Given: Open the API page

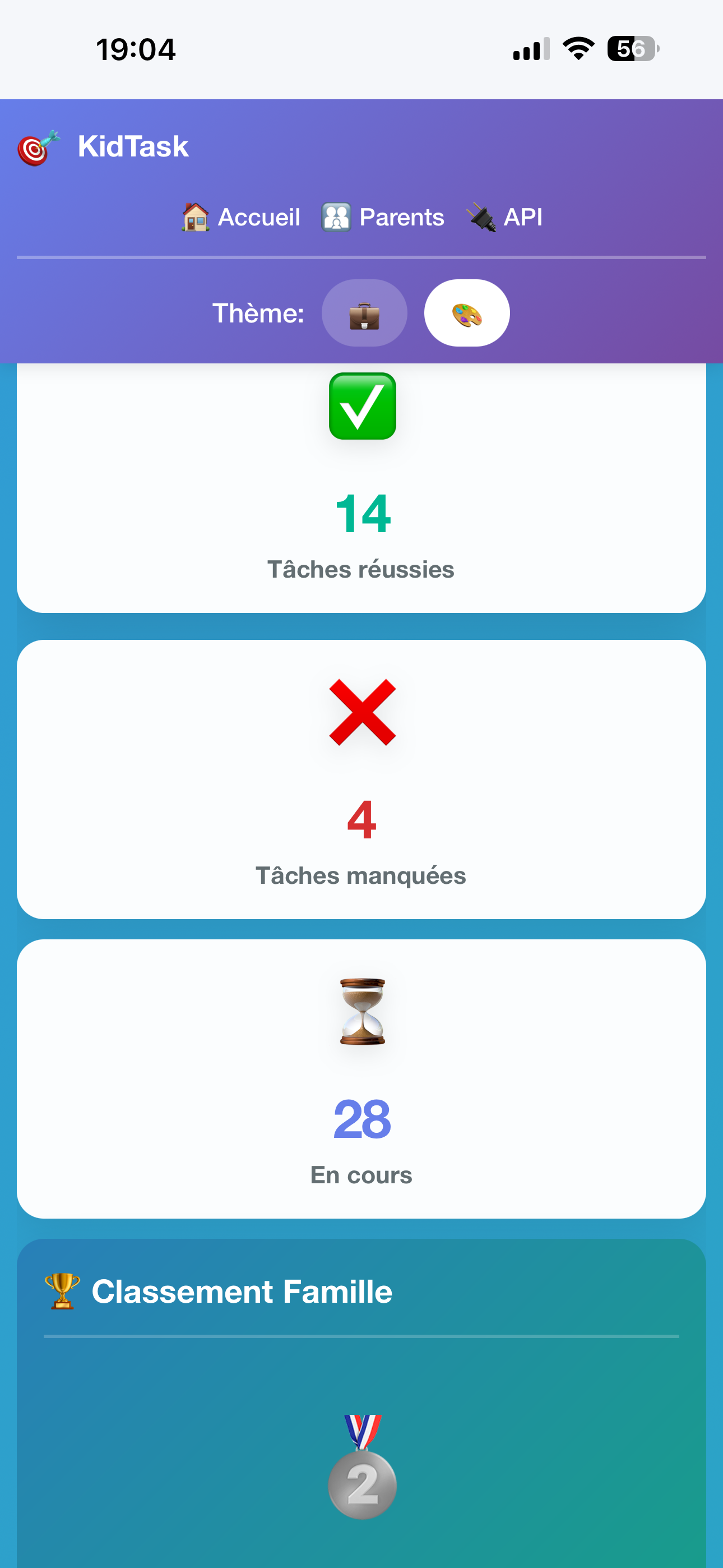Looking at the screenshot, I should (523, 216).
